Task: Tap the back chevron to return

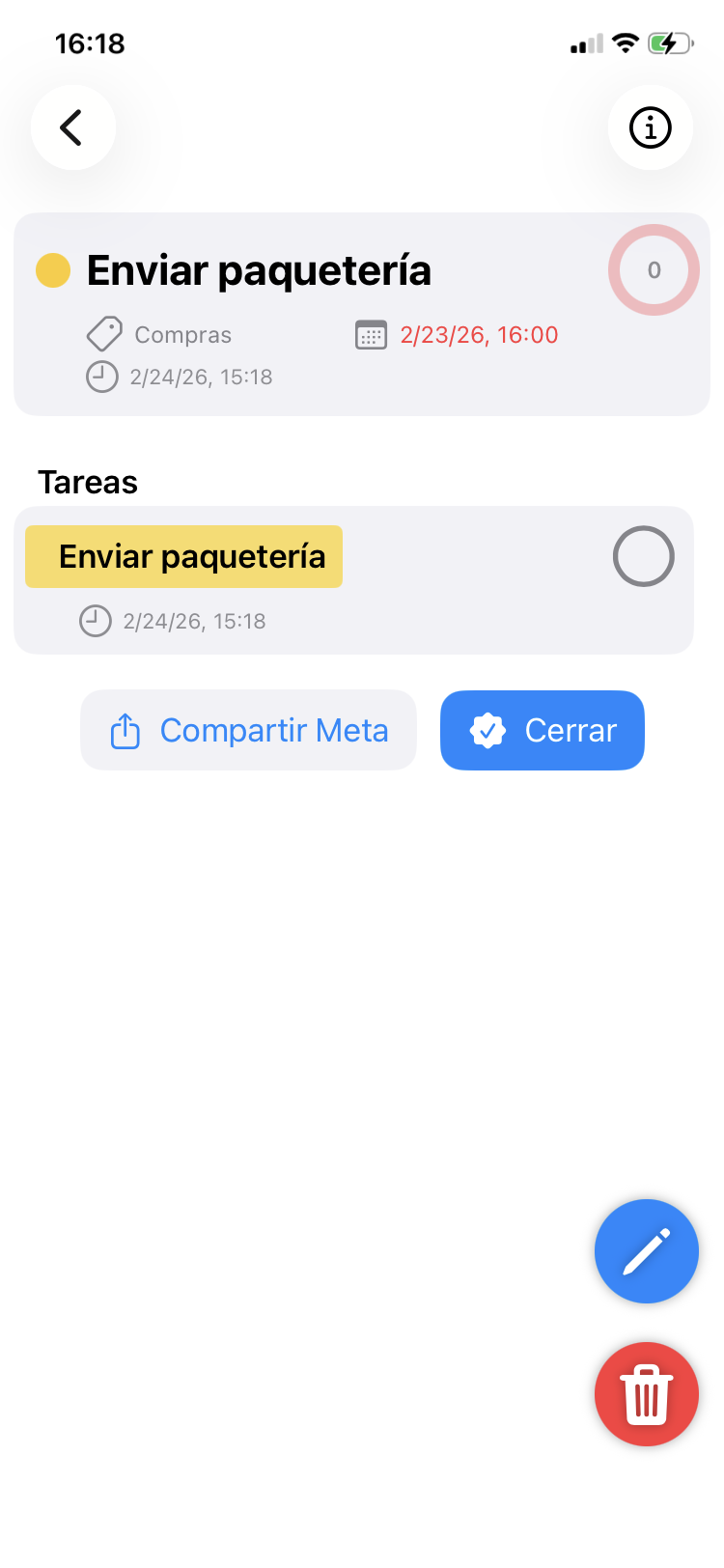Action: (x=72, y=127)
